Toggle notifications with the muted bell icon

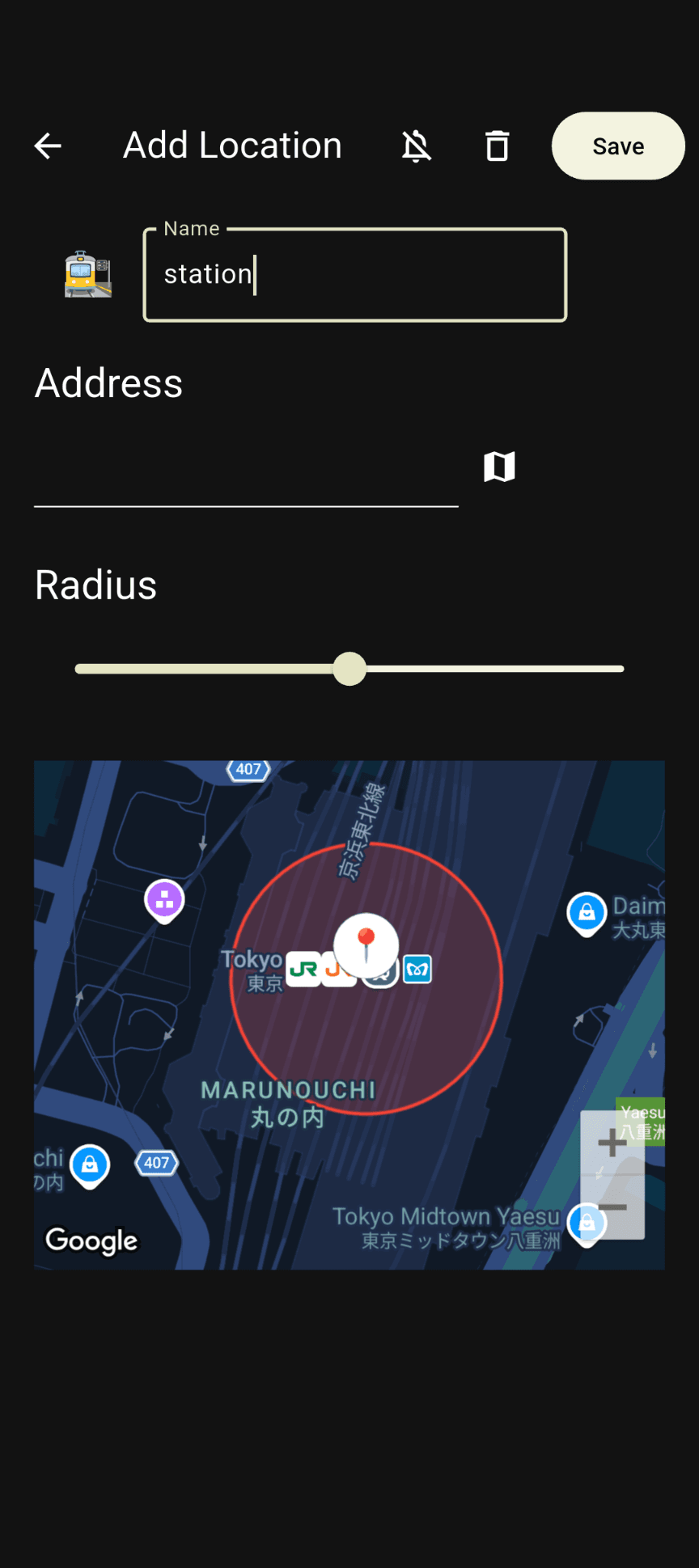(x=415, y=146)
